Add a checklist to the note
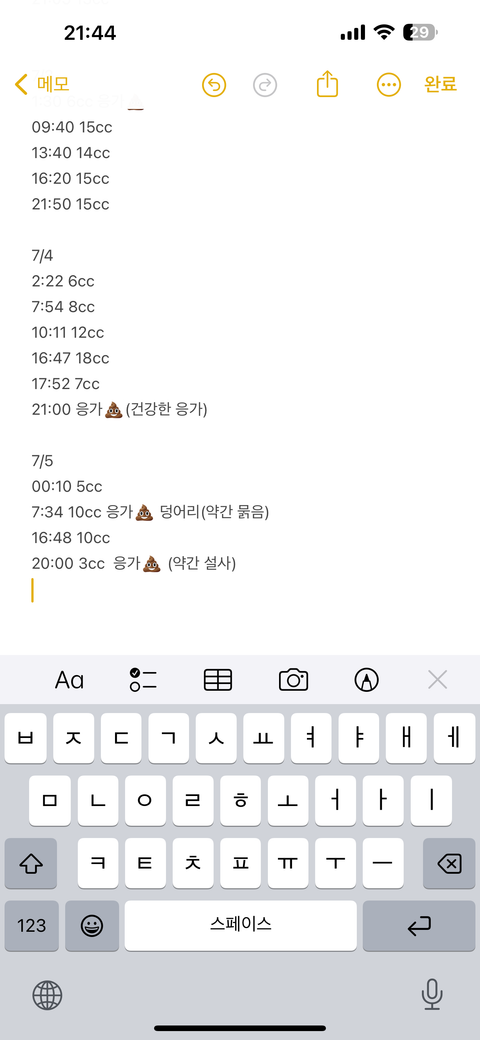The height and width of the screenshot is (1040, 480). 143,680
